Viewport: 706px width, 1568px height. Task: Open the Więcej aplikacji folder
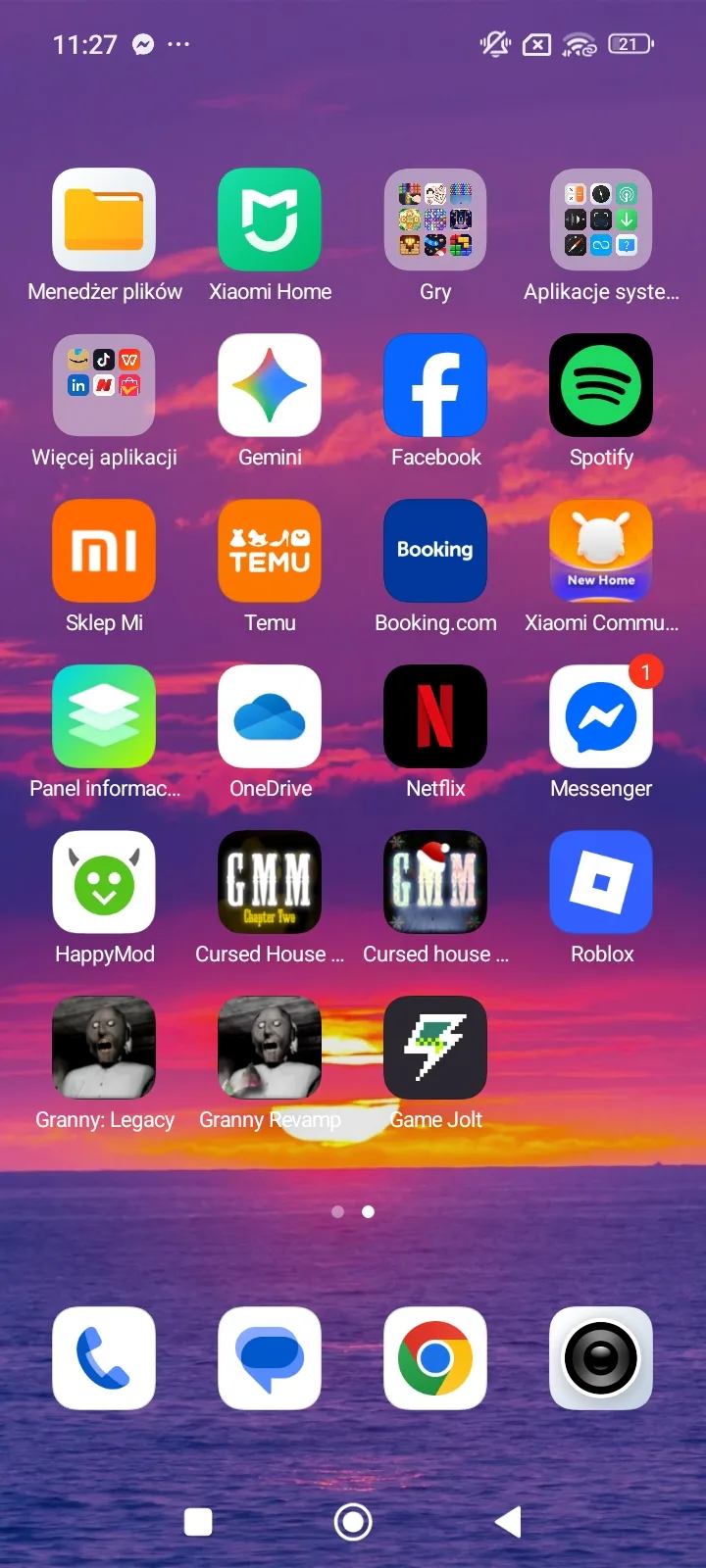pyautogui.click(x=104, y=385)
